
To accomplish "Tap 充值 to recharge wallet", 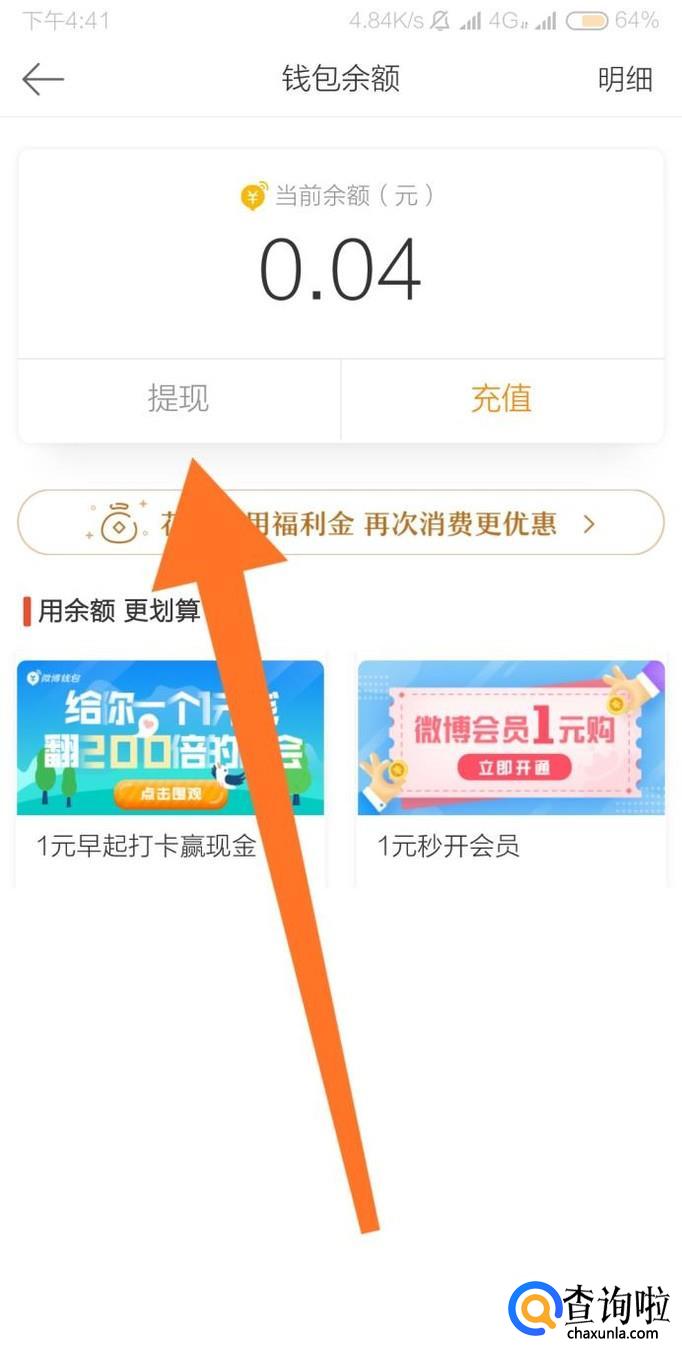I will (501, 399).
